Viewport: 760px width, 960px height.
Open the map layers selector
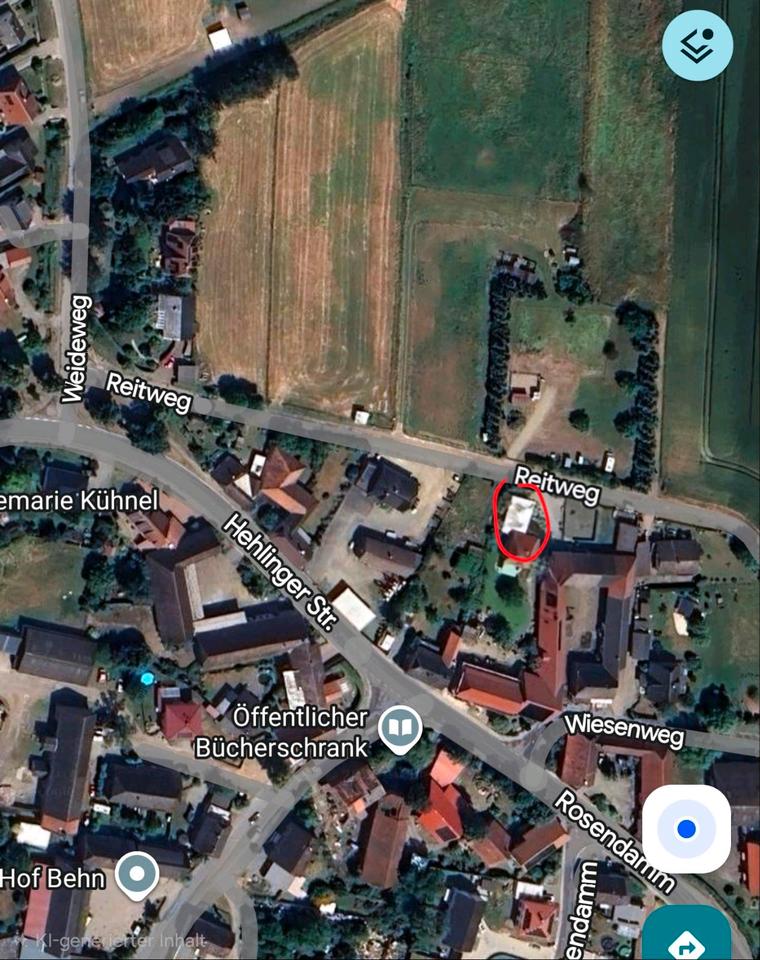697,46
